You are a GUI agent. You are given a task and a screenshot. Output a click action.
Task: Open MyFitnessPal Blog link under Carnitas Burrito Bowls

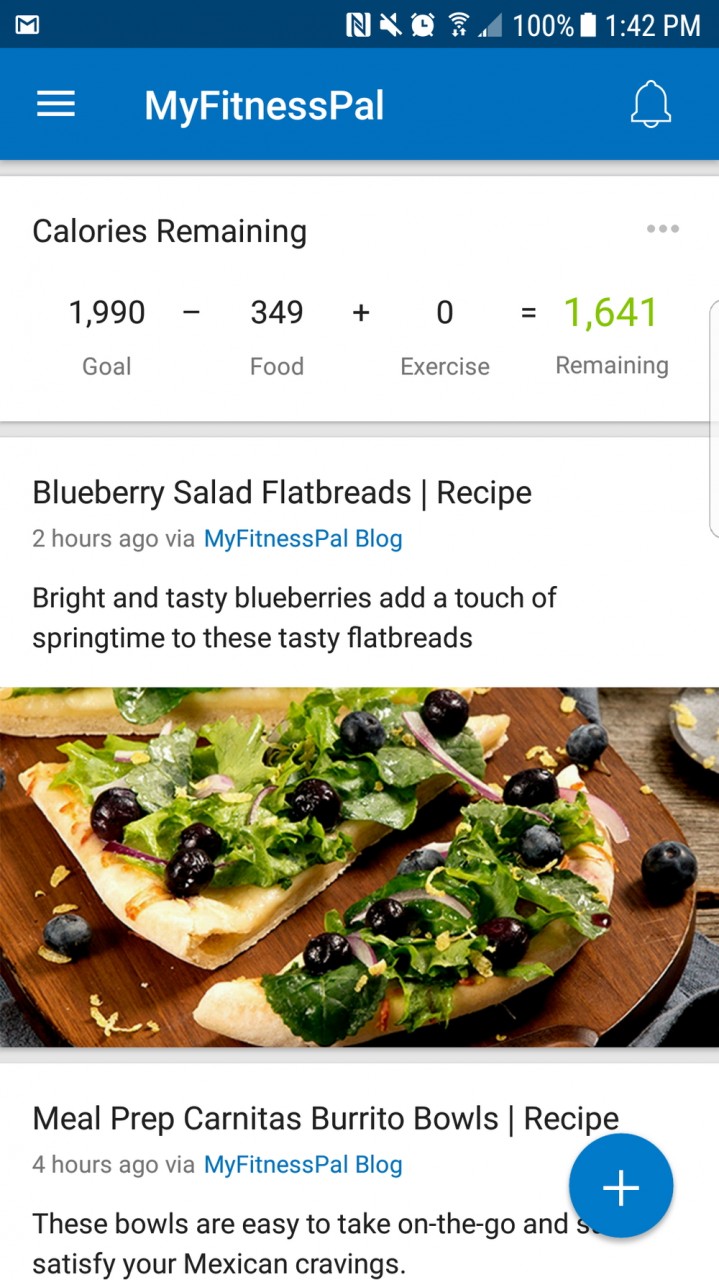(302, 1164)
